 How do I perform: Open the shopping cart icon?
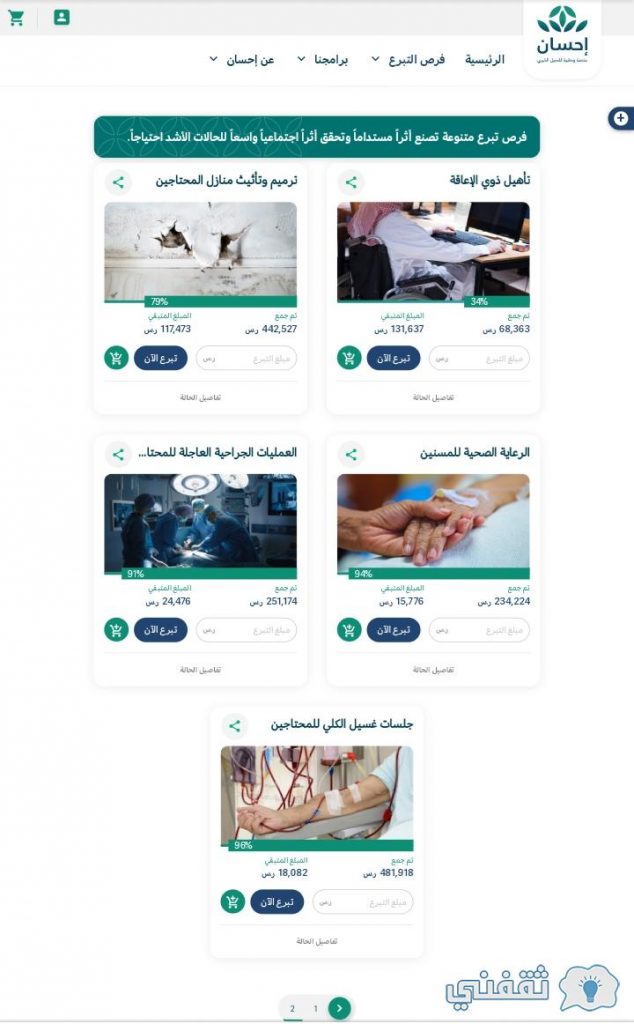tap(16, 18)
